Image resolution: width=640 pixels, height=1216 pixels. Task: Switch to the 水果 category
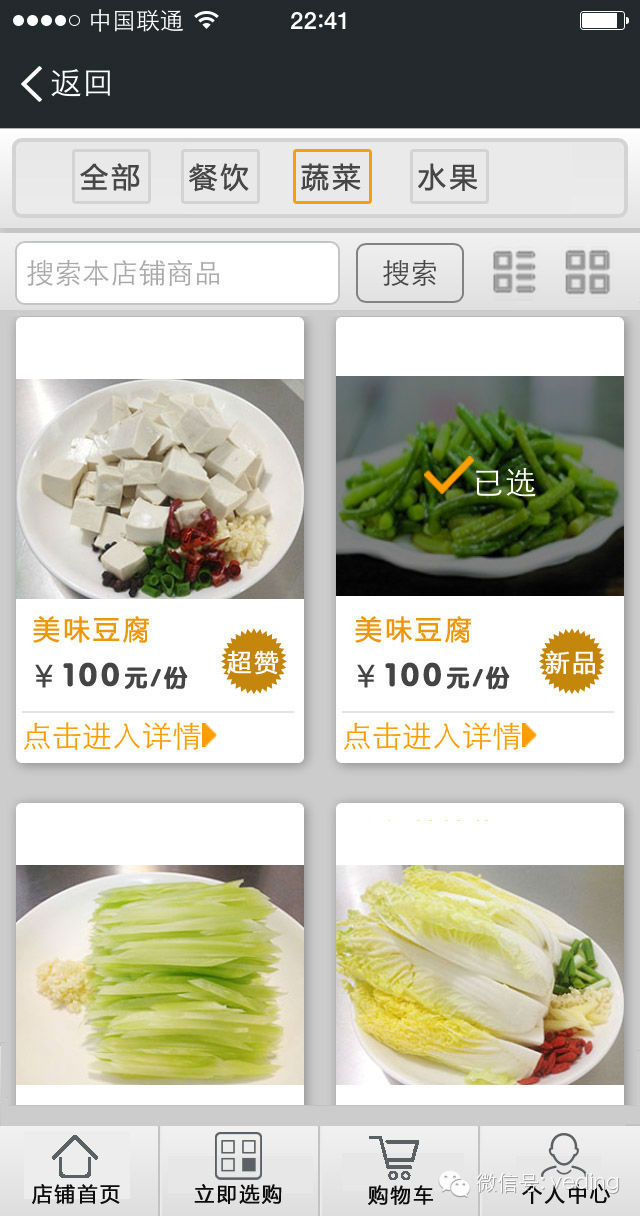click(x=449, y=177)
